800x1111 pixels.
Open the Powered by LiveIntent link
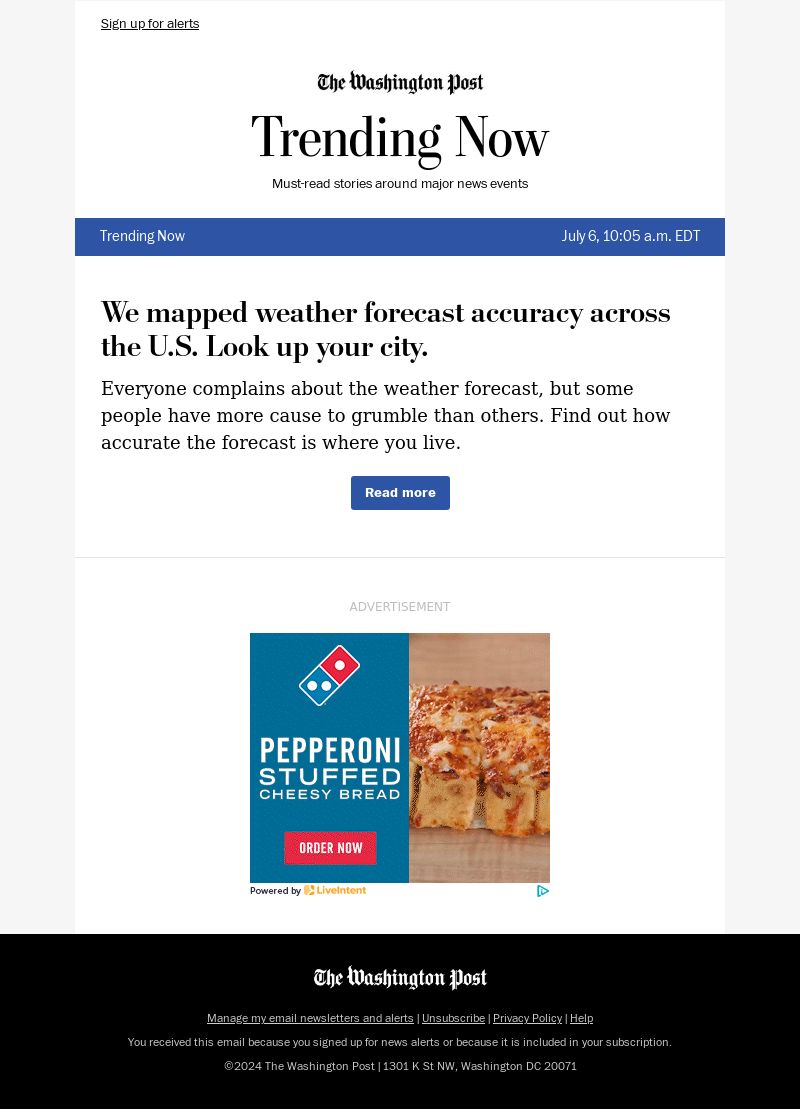coord(308,891)
